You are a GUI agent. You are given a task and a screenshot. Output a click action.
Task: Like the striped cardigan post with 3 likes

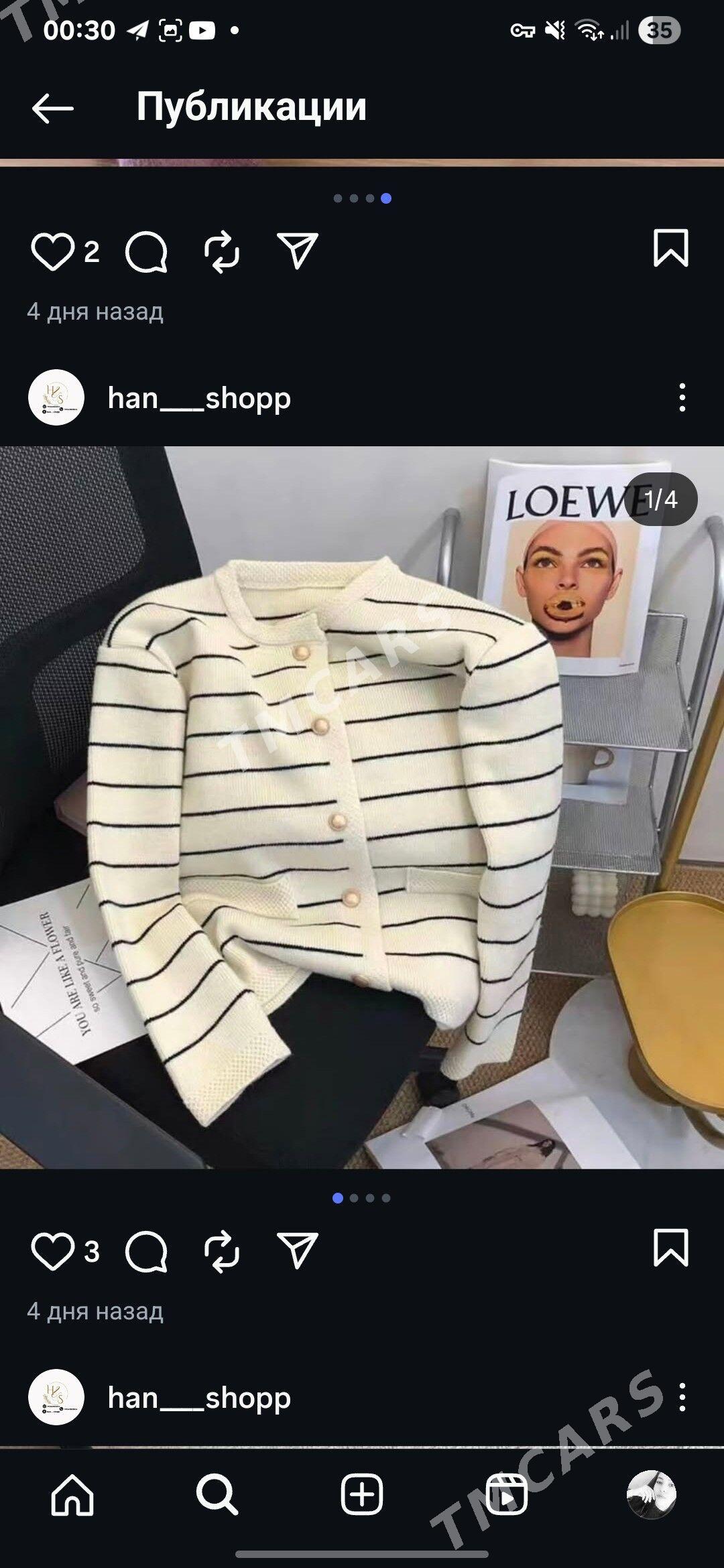click(x=52, y=1251)
